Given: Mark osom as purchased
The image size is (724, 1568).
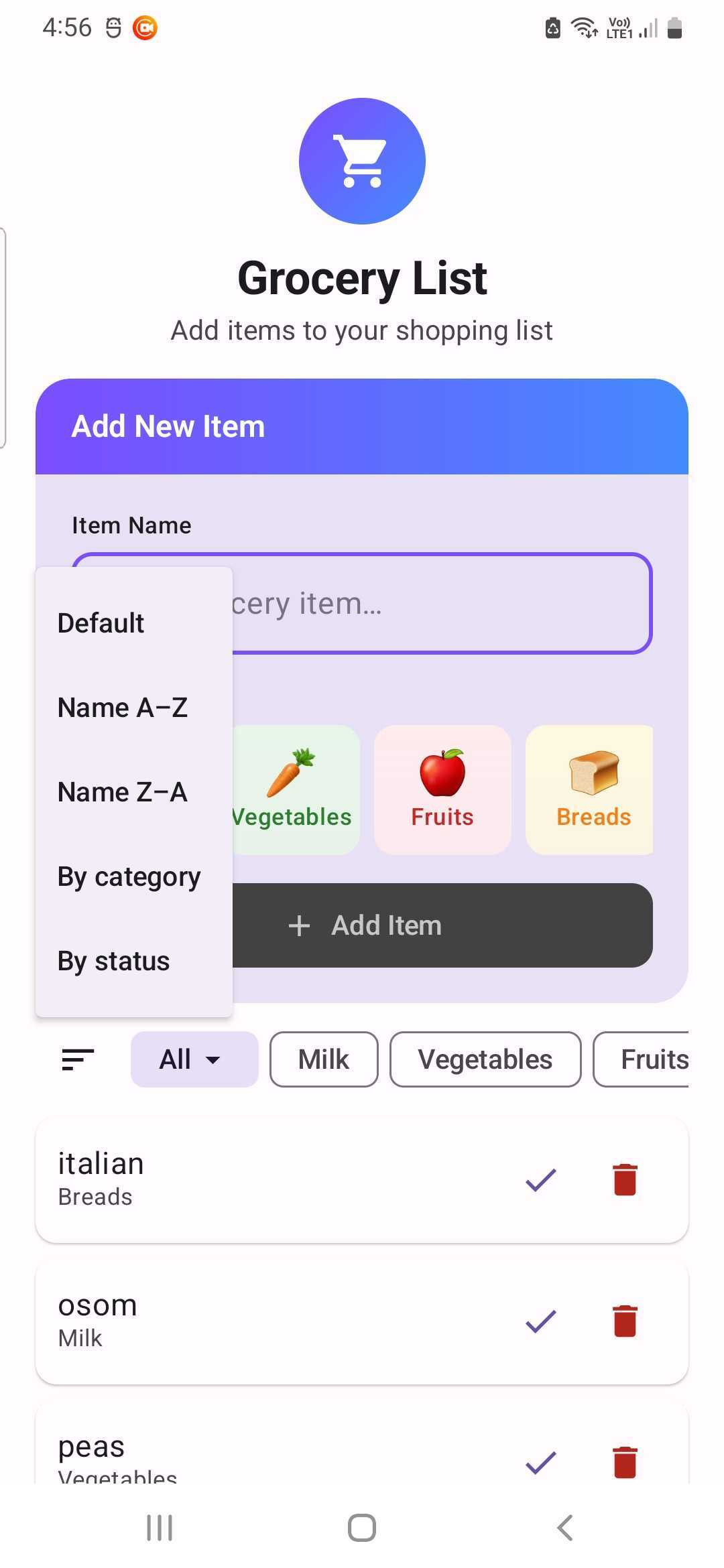Looking at the screenshot, I should [x=541, y=1321].
